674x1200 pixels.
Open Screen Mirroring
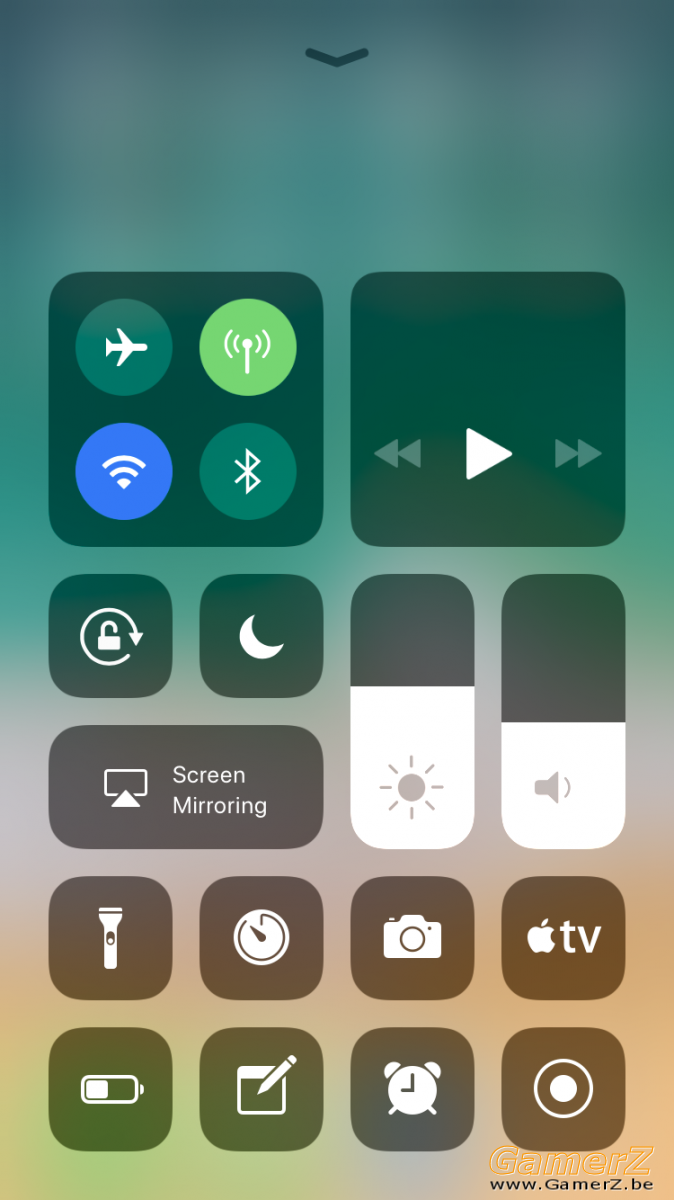(x=186, y=787)
